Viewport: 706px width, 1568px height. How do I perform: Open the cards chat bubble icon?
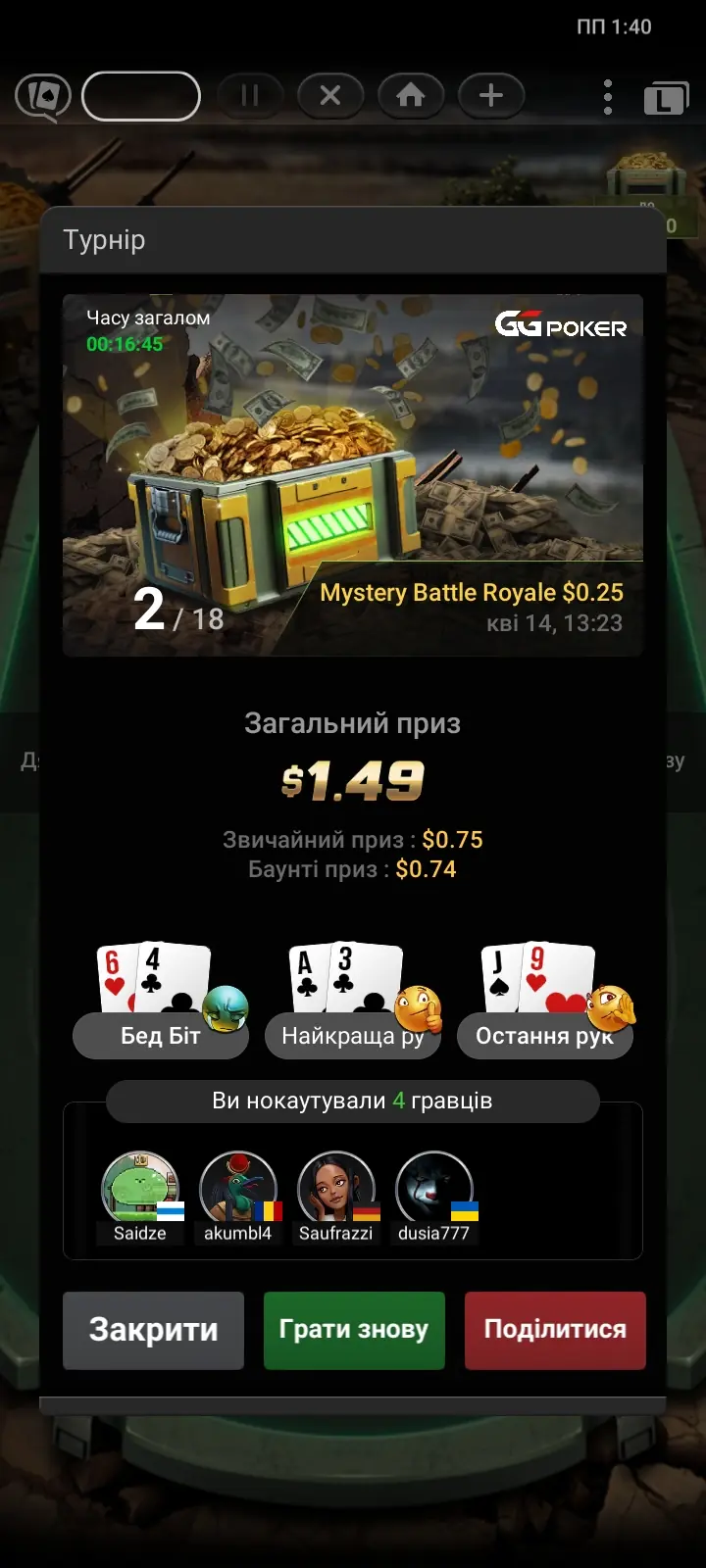[43, 97]
